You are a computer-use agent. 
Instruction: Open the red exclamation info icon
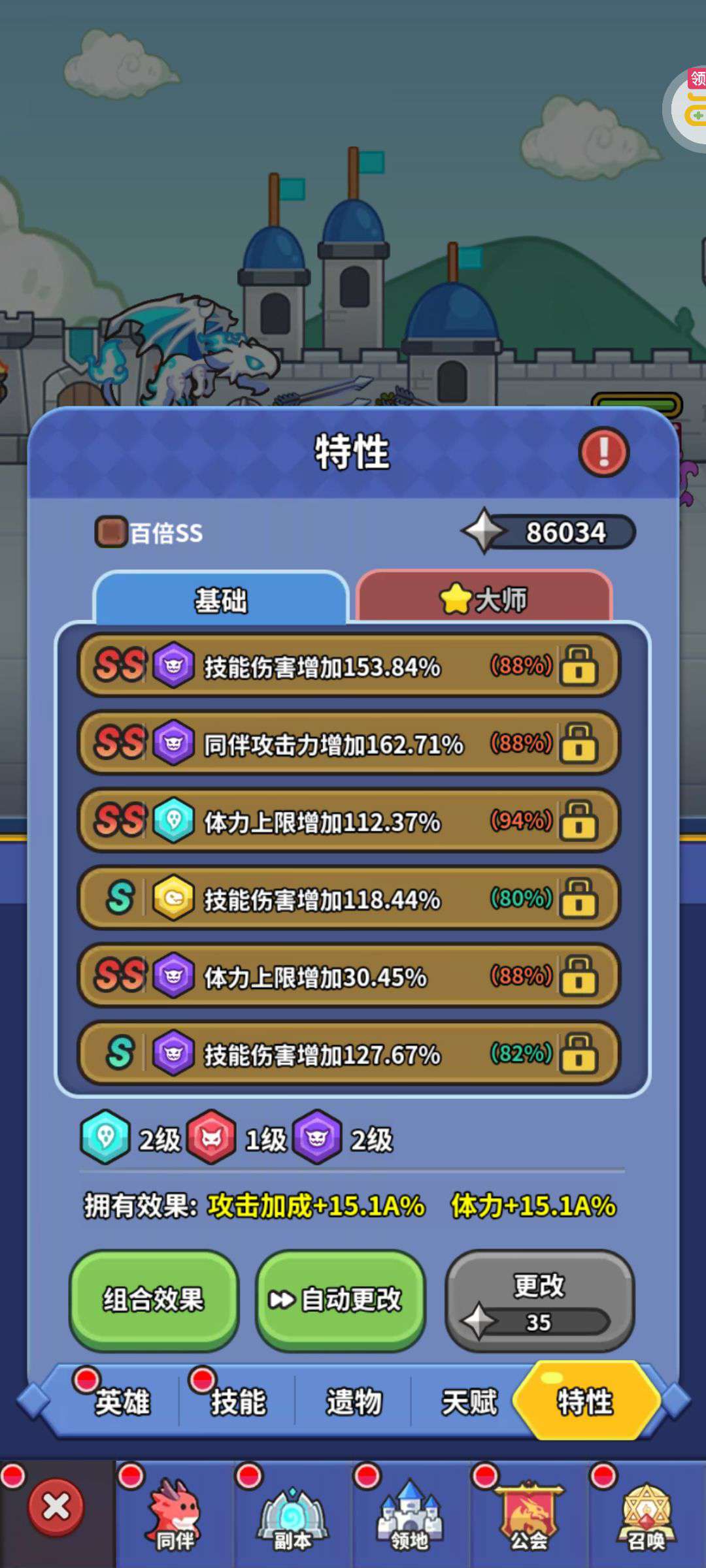point(603,451)
